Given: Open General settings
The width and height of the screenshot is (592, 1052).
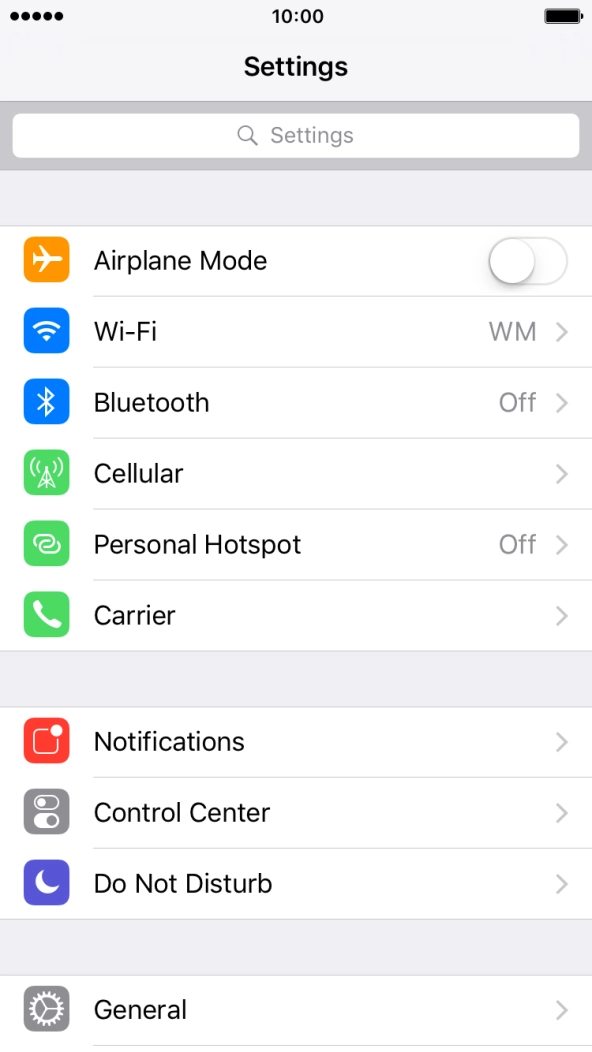Looking at the screenshot, I should (x=296, y=1010).
